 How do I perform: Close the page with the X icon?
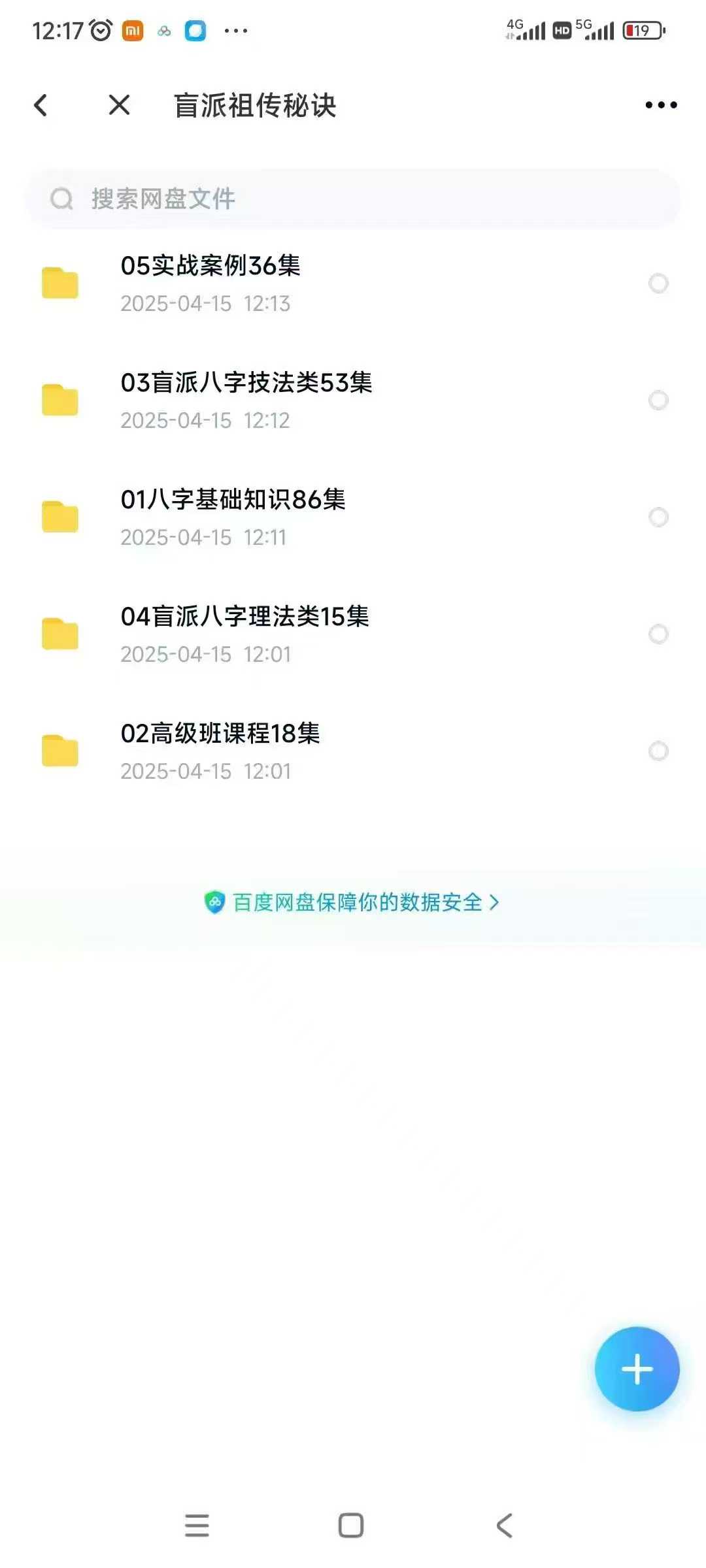point(119,105)
